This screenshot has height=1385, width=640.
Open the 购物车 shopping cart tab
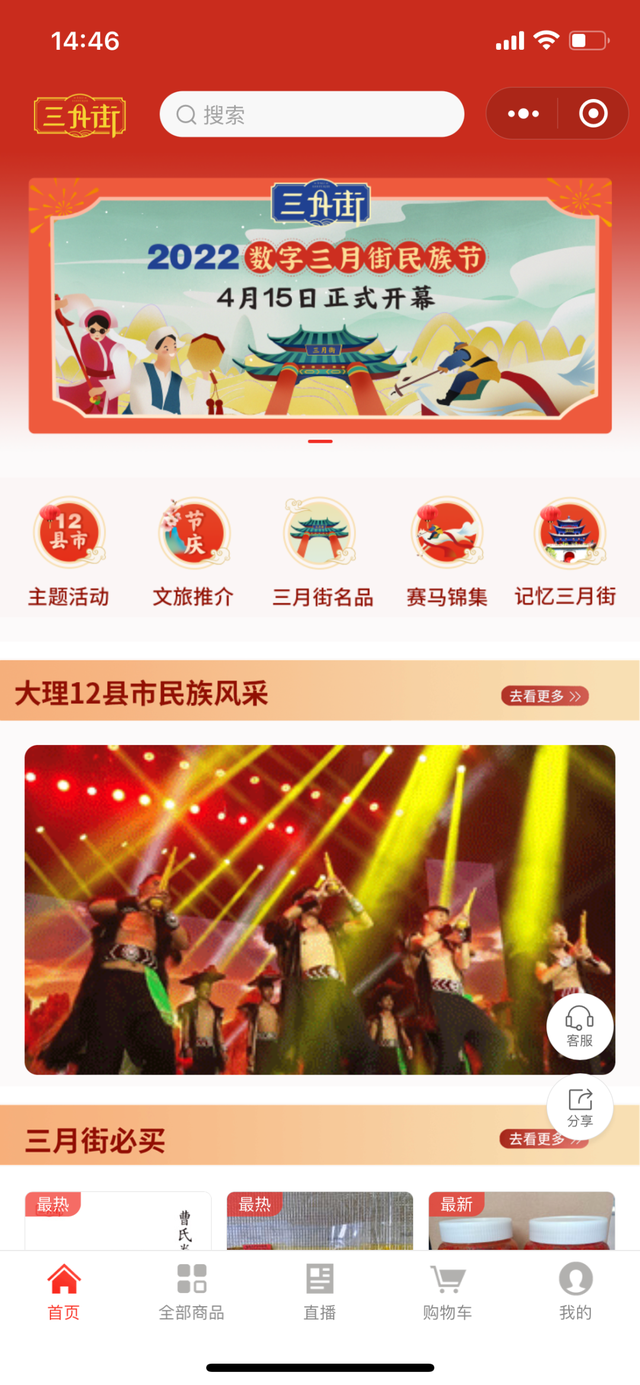click(447, 1291)
